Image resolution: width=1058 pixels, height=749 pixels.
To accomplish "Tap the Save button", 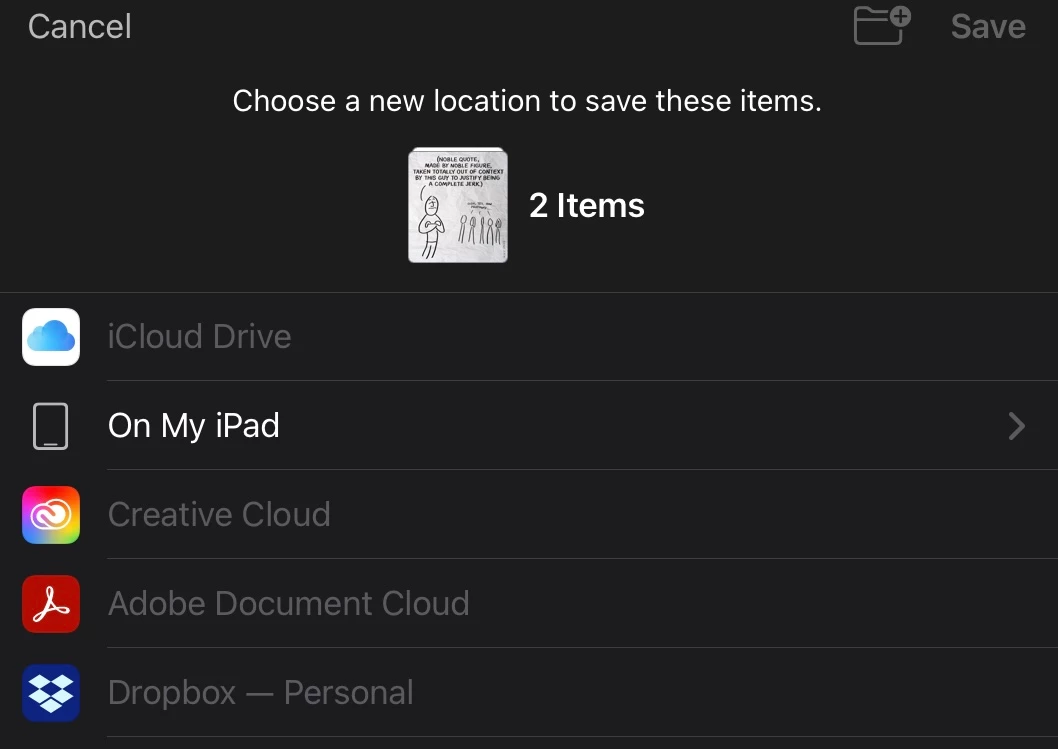I will click(x=987, y=27).
